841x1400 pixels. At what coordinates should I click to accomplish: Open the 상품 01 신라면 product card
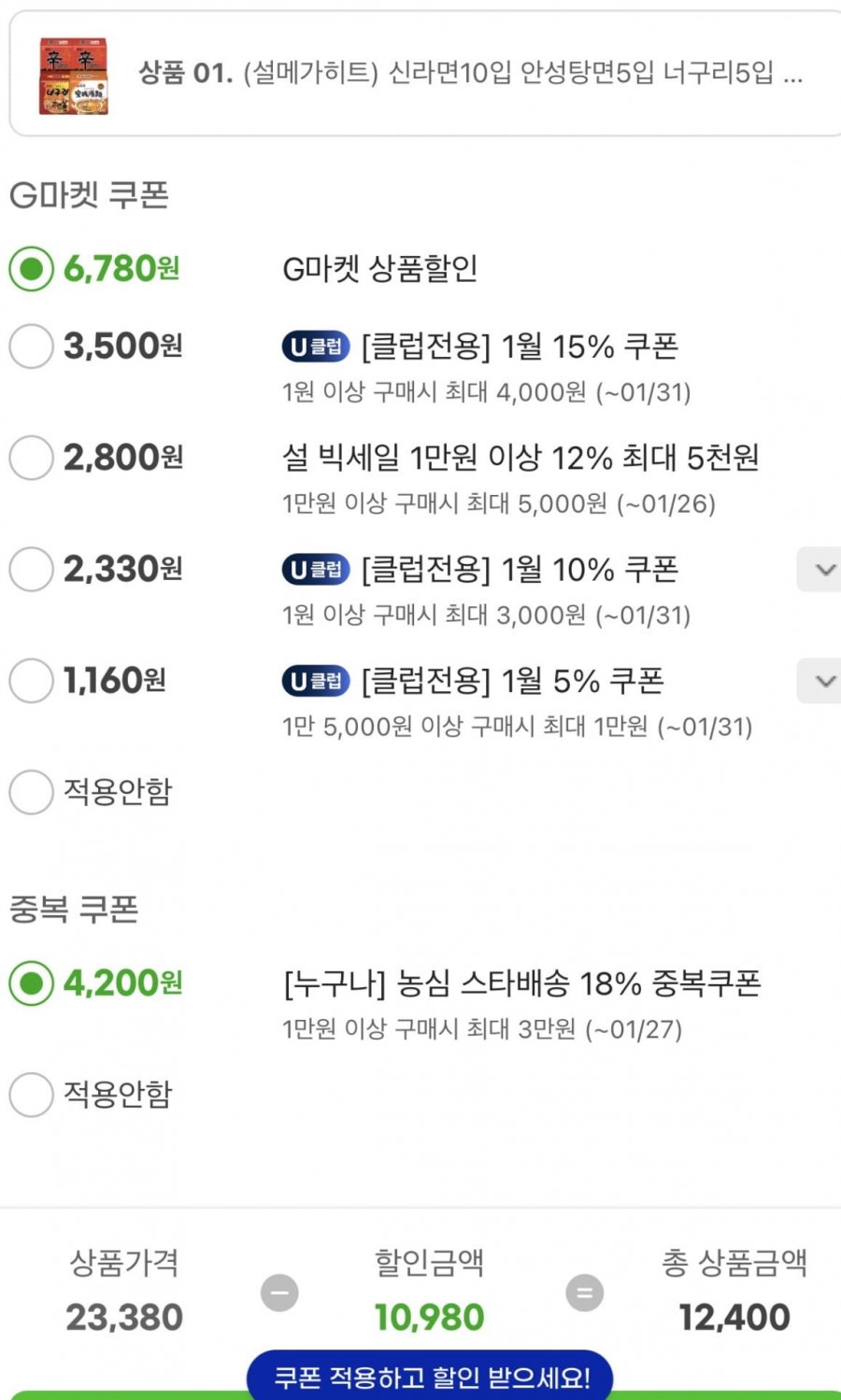tap(425, 74)
